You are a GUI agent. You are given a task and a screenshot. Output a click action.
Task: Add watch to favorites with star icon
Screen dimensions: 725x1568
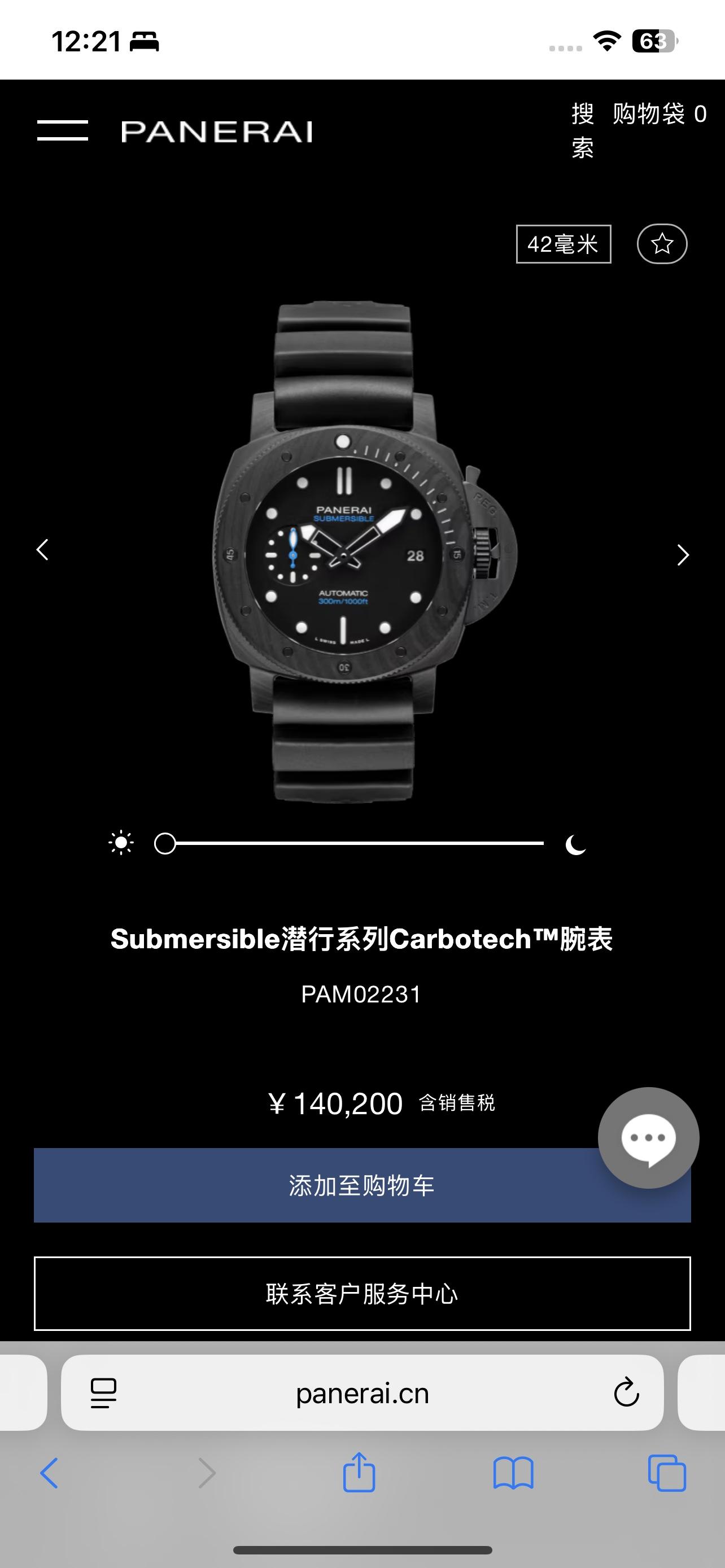point(662,244)
